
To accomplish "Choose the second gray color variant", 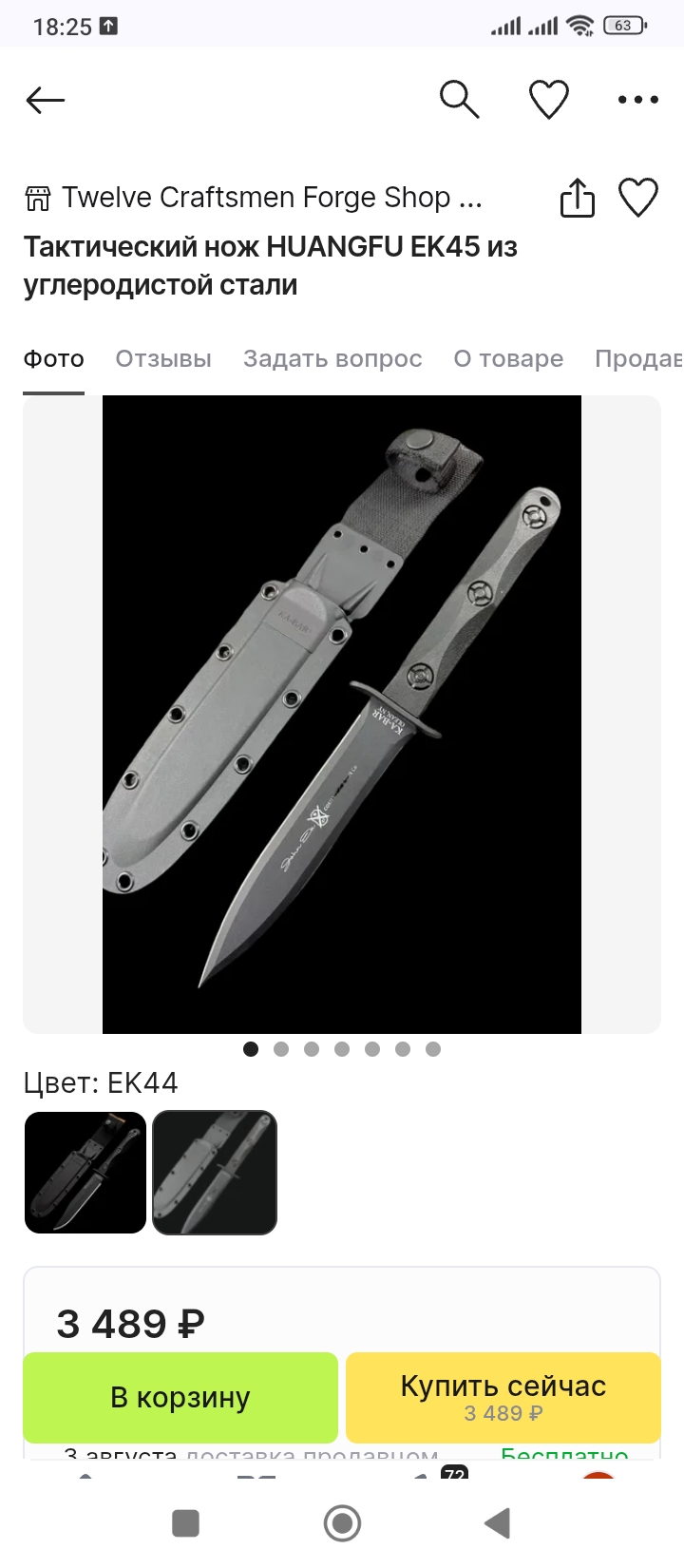I will [215, 1172].
